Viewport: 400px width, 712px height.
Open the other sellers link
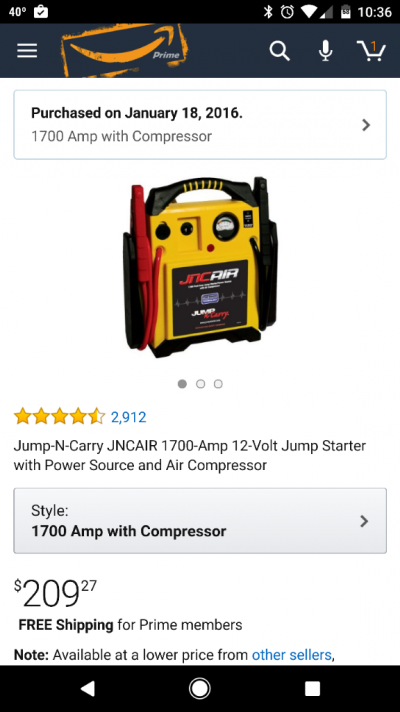pos(291,655)
